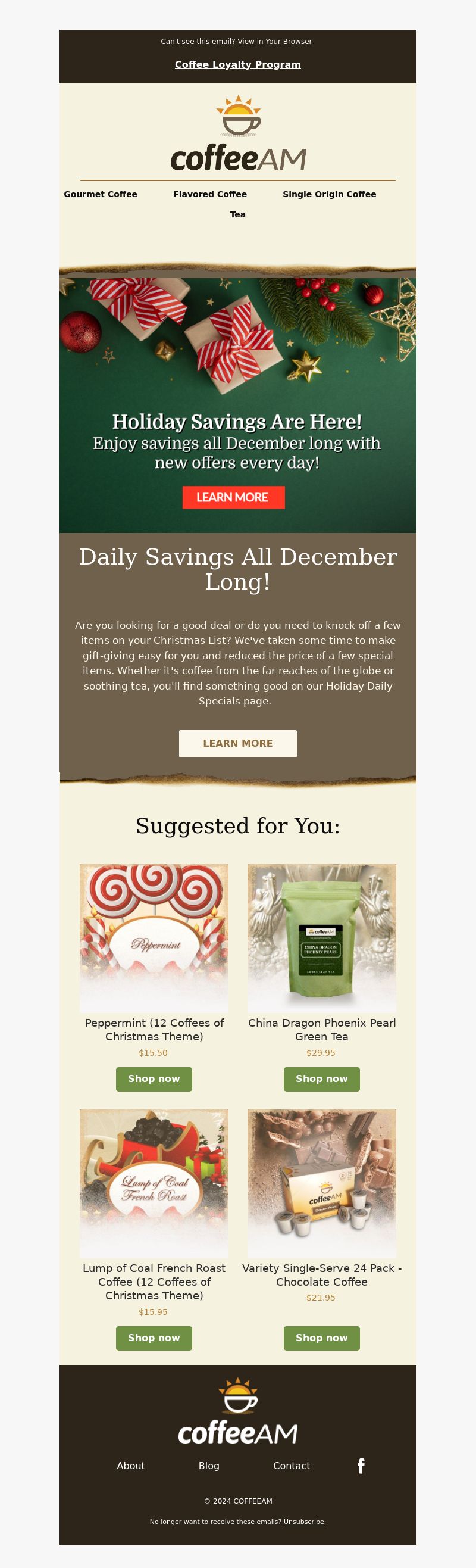This screenshot has width=476, height=1568.
Task: Open the Peppermint coffee product image
Action: (154, 938)
